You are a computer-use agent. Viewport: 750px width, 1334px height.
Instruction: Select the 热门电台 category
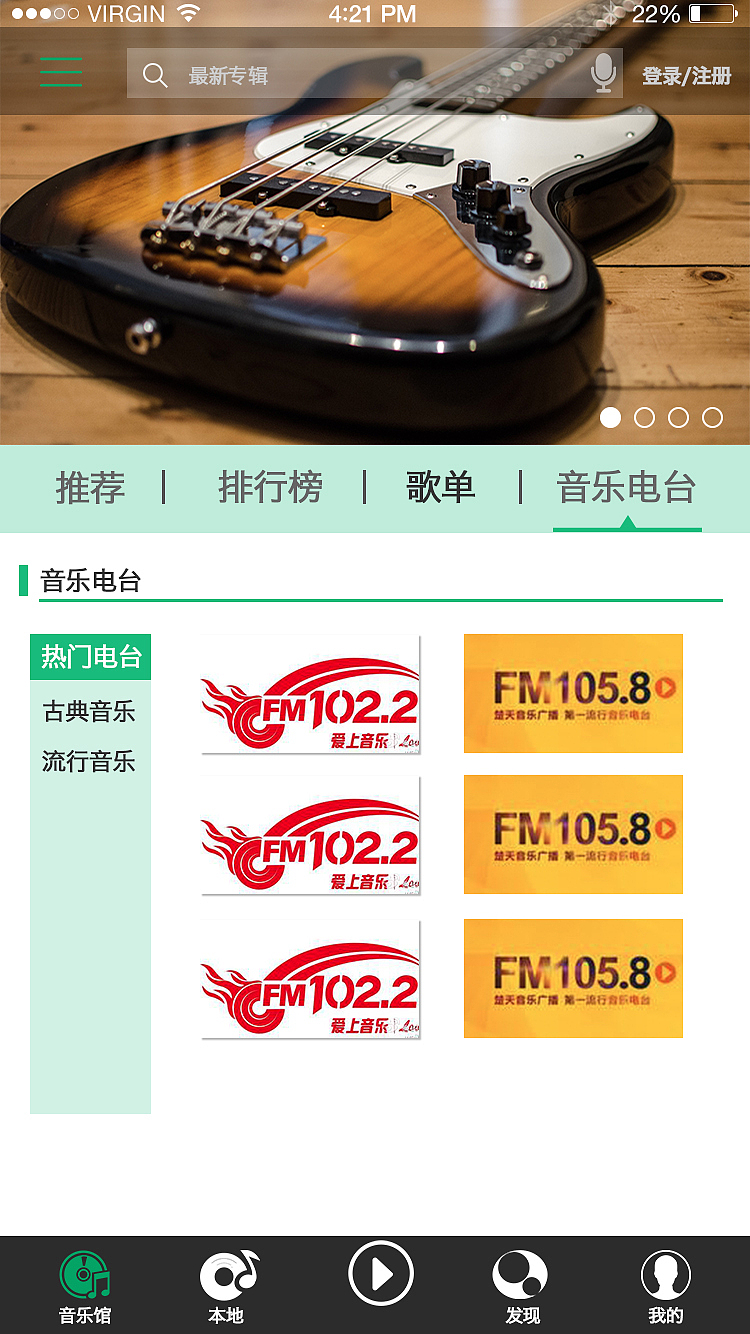(90, 656)
